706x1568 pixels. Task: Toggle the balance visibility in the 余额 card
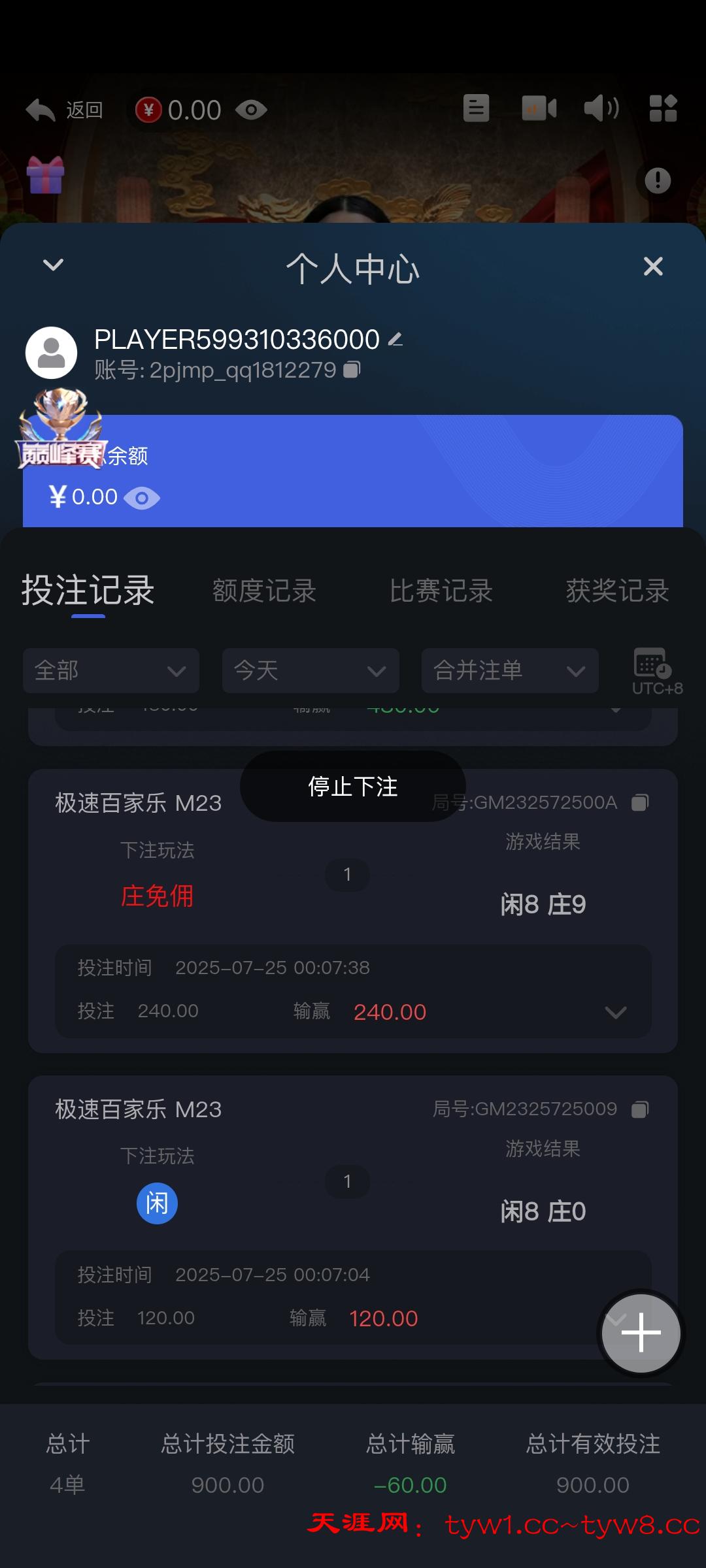(x=142, y=498)
